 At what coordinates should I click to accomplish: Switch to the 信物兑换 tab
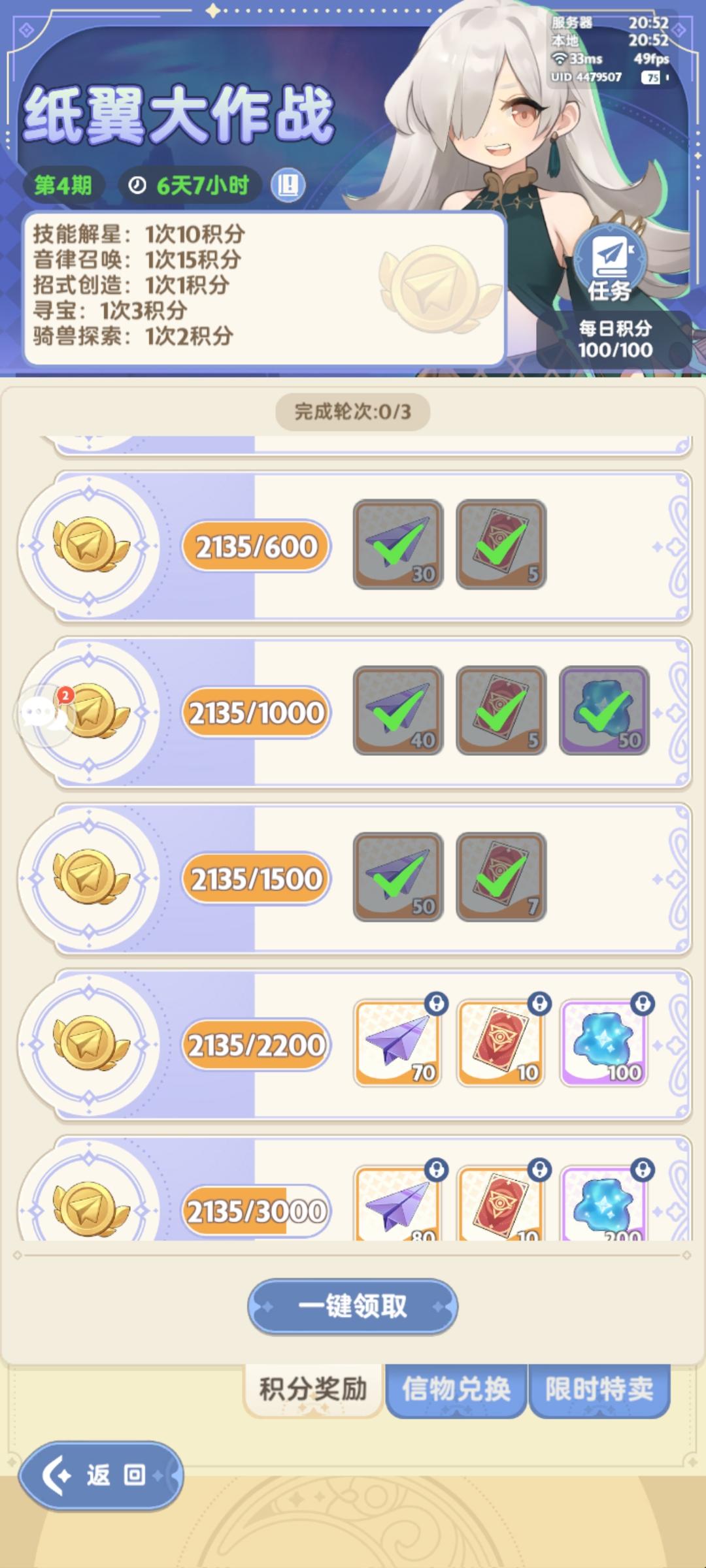[x=456, y=1387]
